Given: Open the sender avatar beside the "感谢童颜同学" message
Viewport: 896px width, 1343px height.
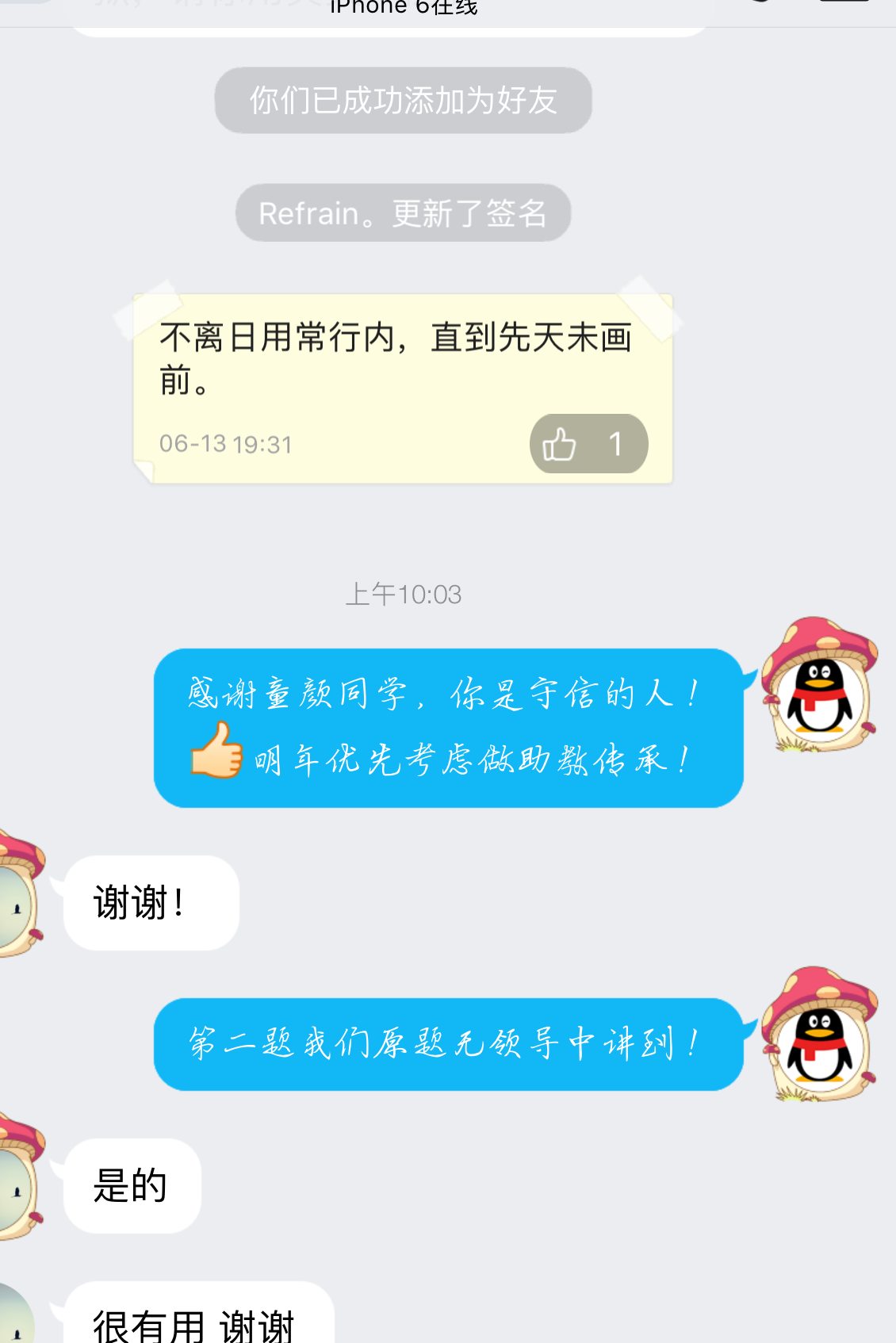Looking at the screenshot, I should [819, 687].
